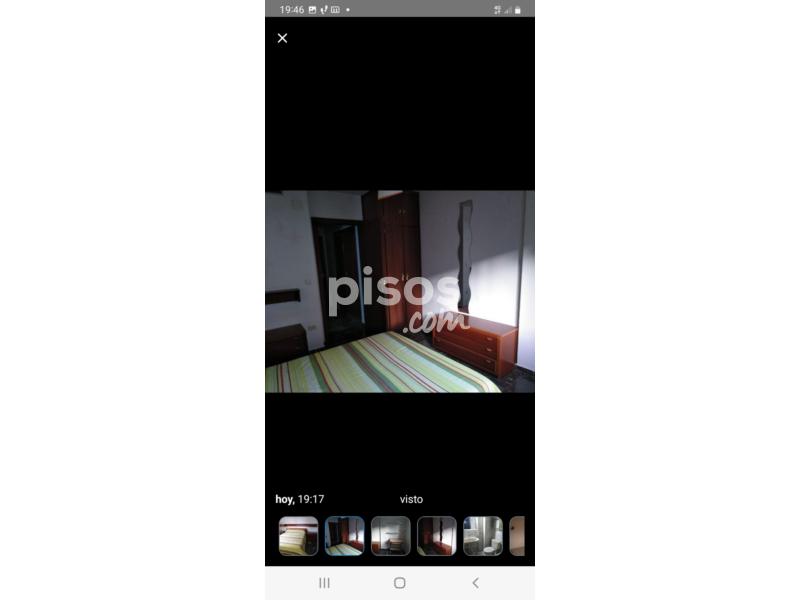Open the first thumbnail with yellow bedspread

coord(298,536)
